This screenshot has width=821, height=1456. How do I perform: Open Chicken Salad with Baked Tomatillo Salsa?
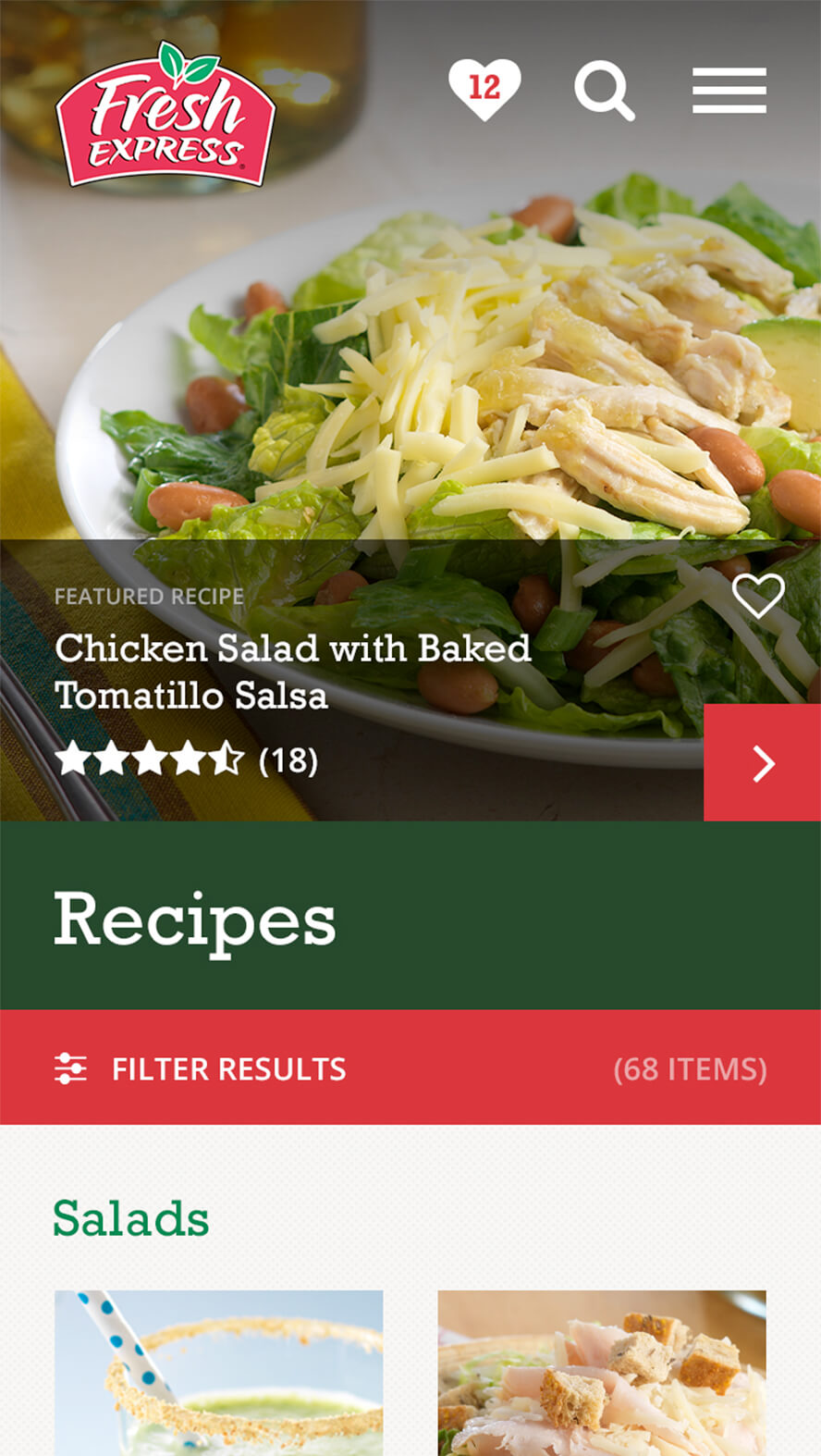292,672
